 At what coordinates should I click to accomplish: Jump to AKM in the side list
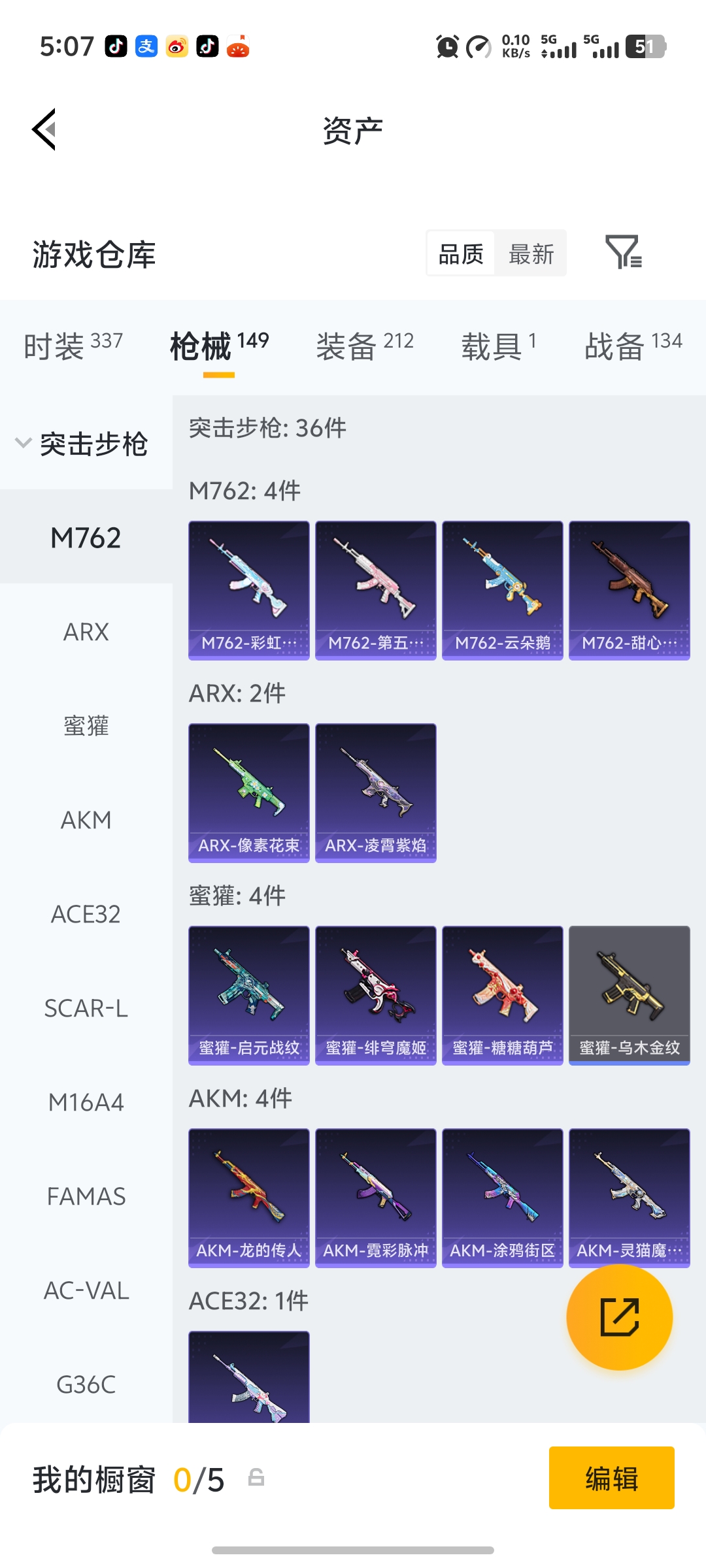point(86,820)
